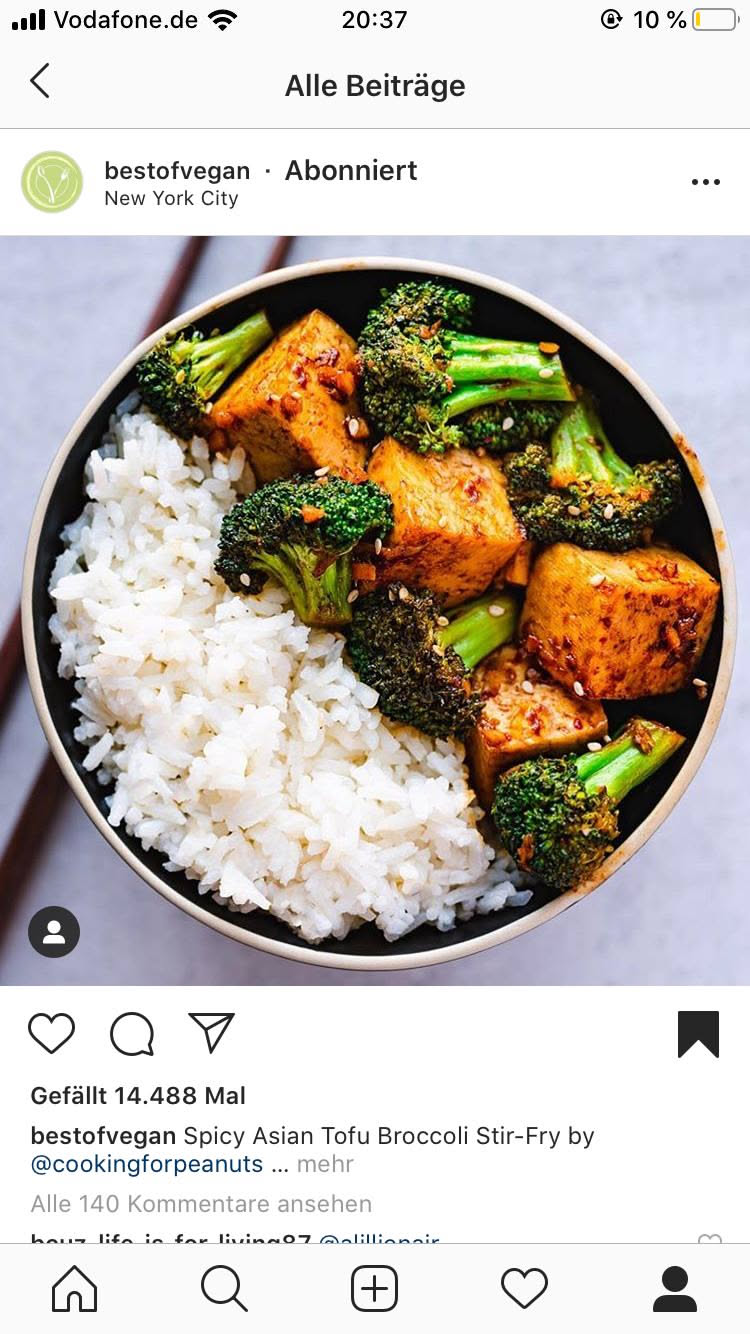The height and width of the screenshot is (1334, 750).
Task: Switch to the search tab
Action: point(224,1288)
